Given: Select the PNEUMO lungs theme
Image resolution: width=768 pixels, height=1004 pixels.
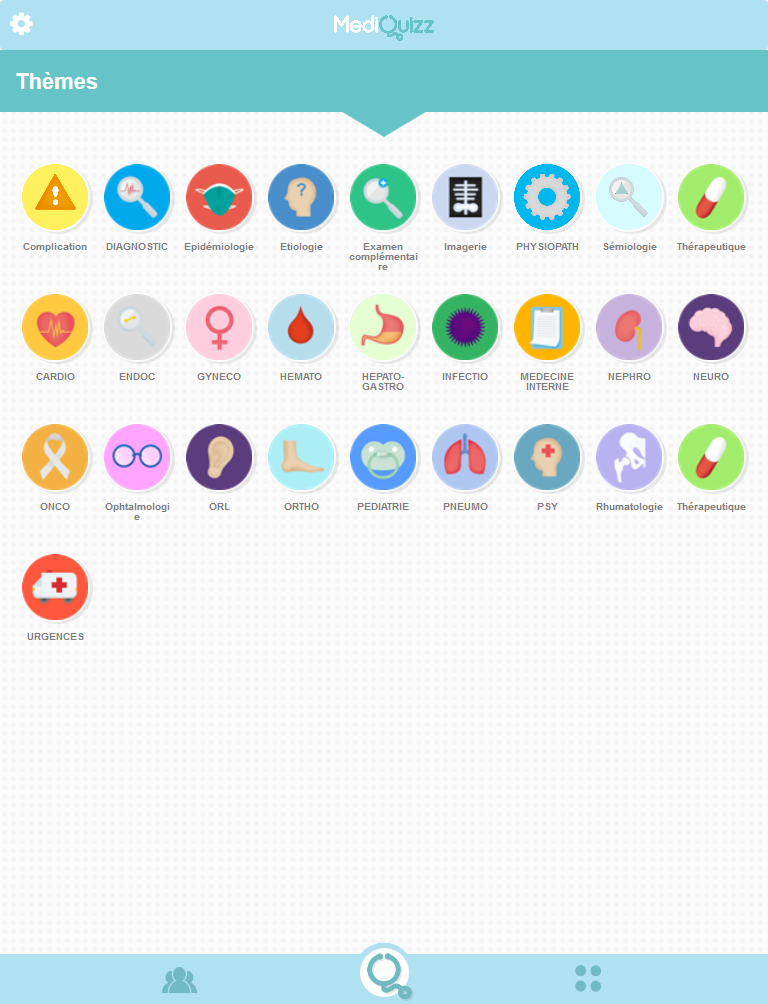Looking at the screenshot, I should (465, 456).
